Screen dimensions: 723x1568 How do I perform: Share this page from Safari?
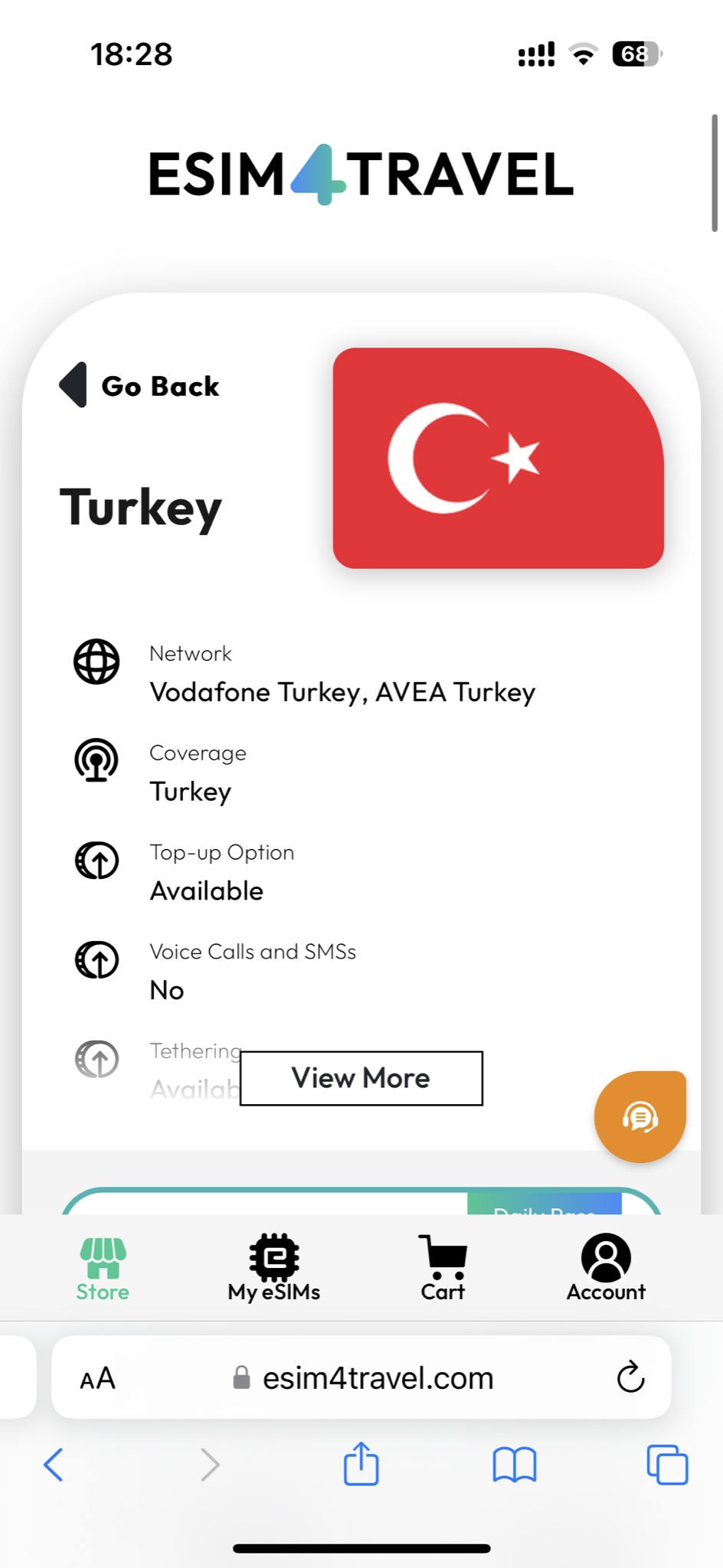(361, 1465)
